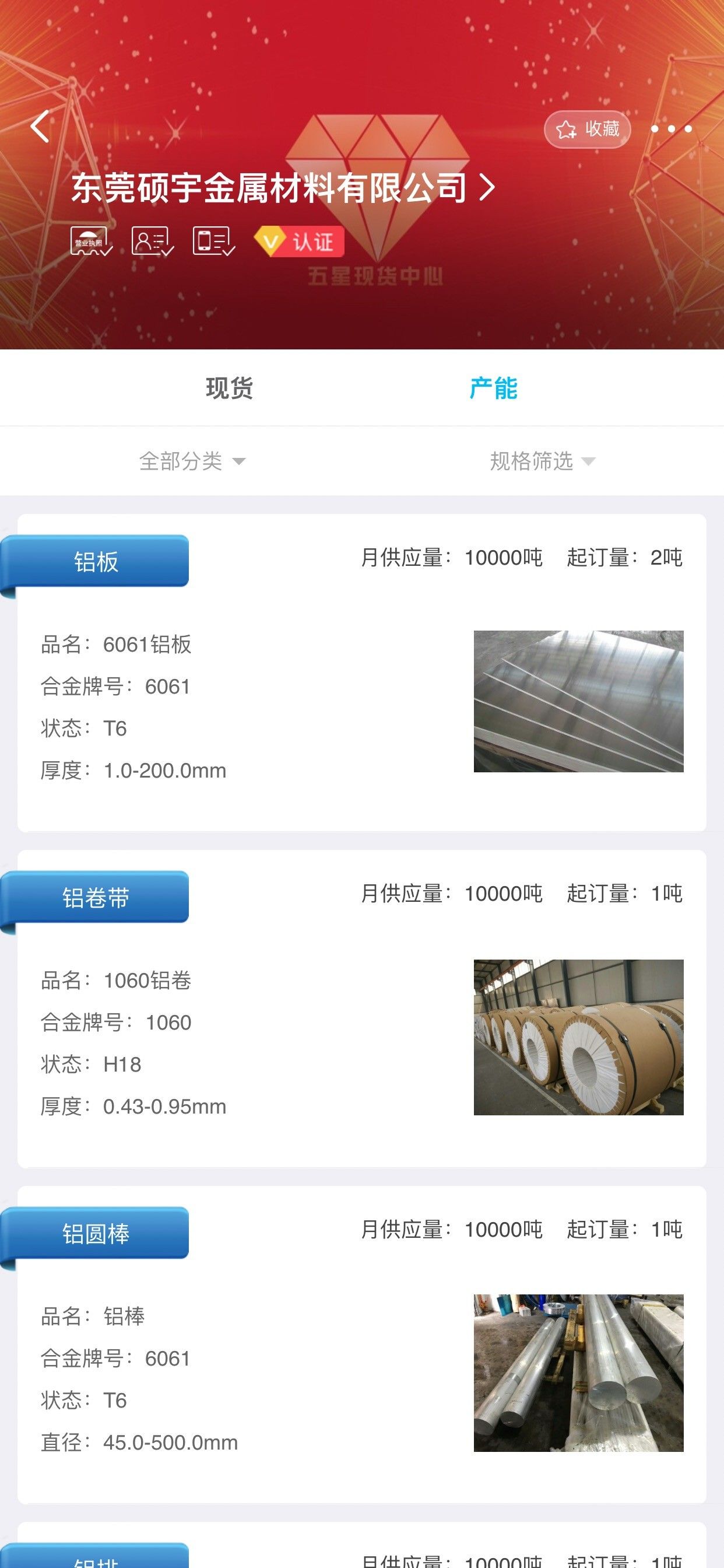Open 东莞硕宇金属材料有限公司 company details

pos(283,187)
